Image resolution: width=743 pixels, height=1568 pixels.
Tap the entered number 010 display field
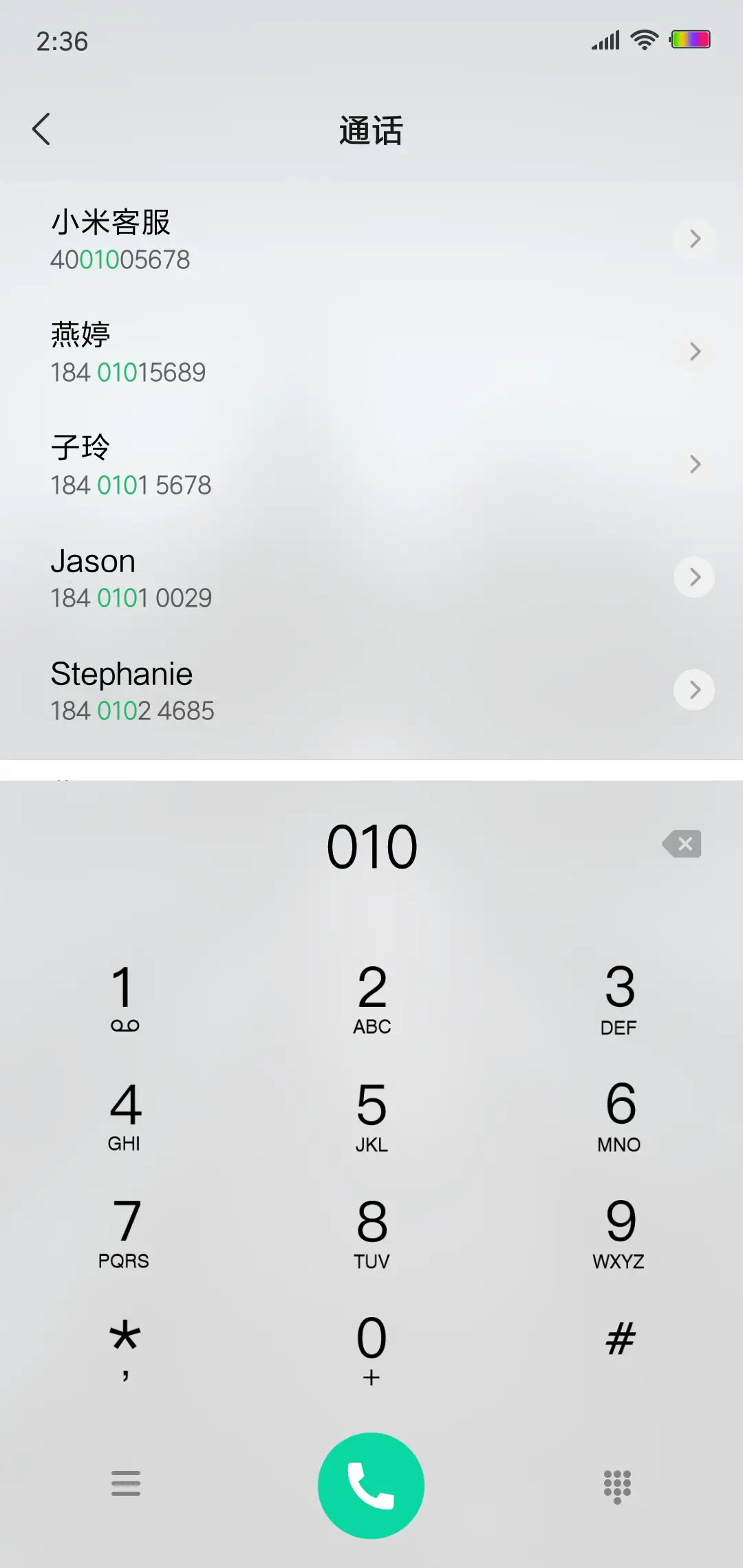(x=371, y=845)
